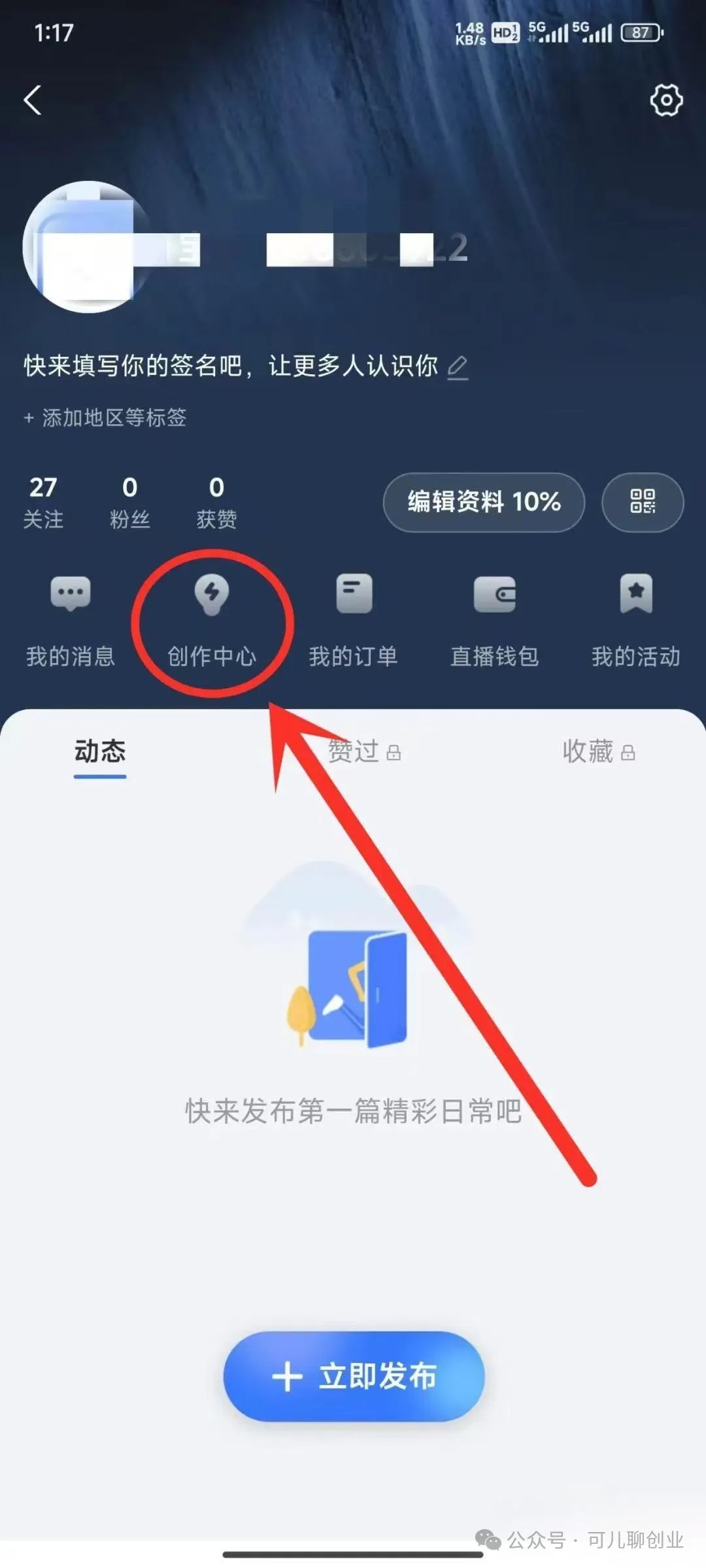Tap the profile avatar picture
The image size is (706, 1568).
(88, 247)
